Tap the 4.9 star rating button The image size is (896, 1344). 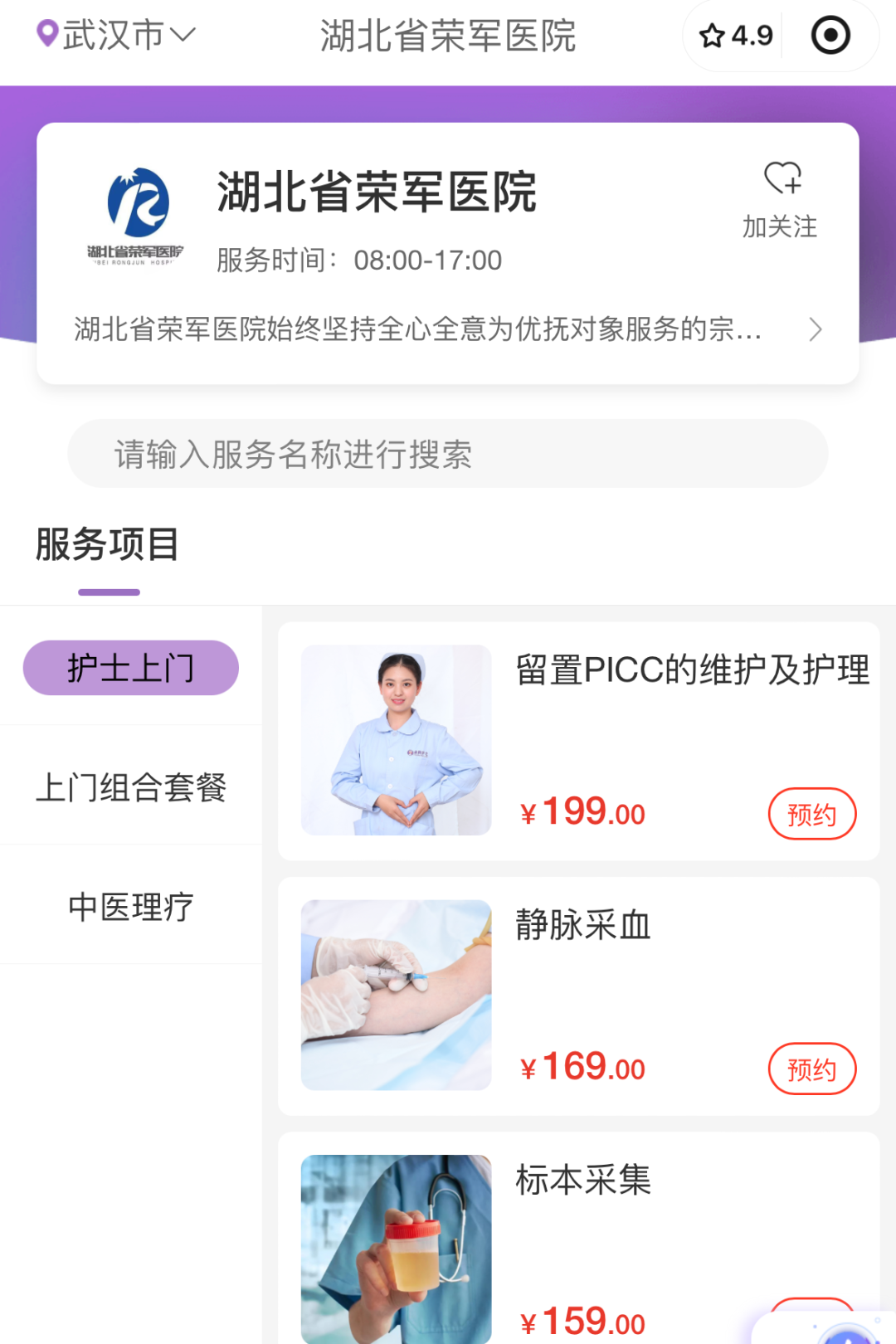tap(735, 36)
